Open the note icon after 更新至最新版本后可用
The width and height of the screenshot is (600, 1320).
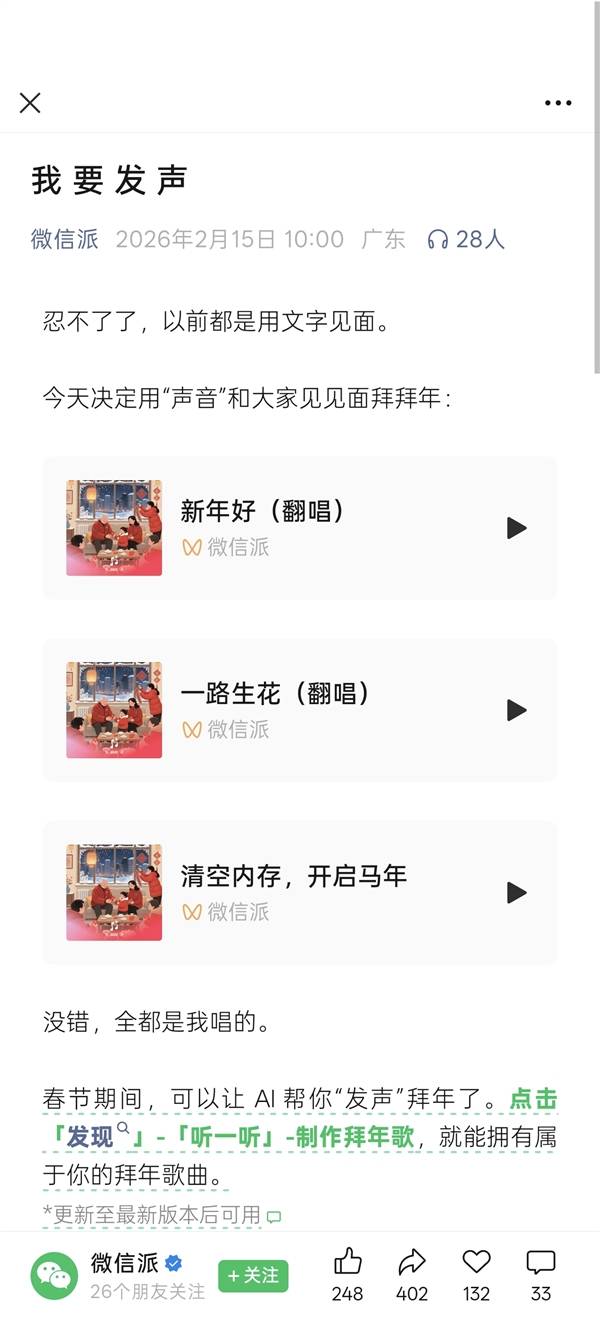click(x=273, y=1216)
